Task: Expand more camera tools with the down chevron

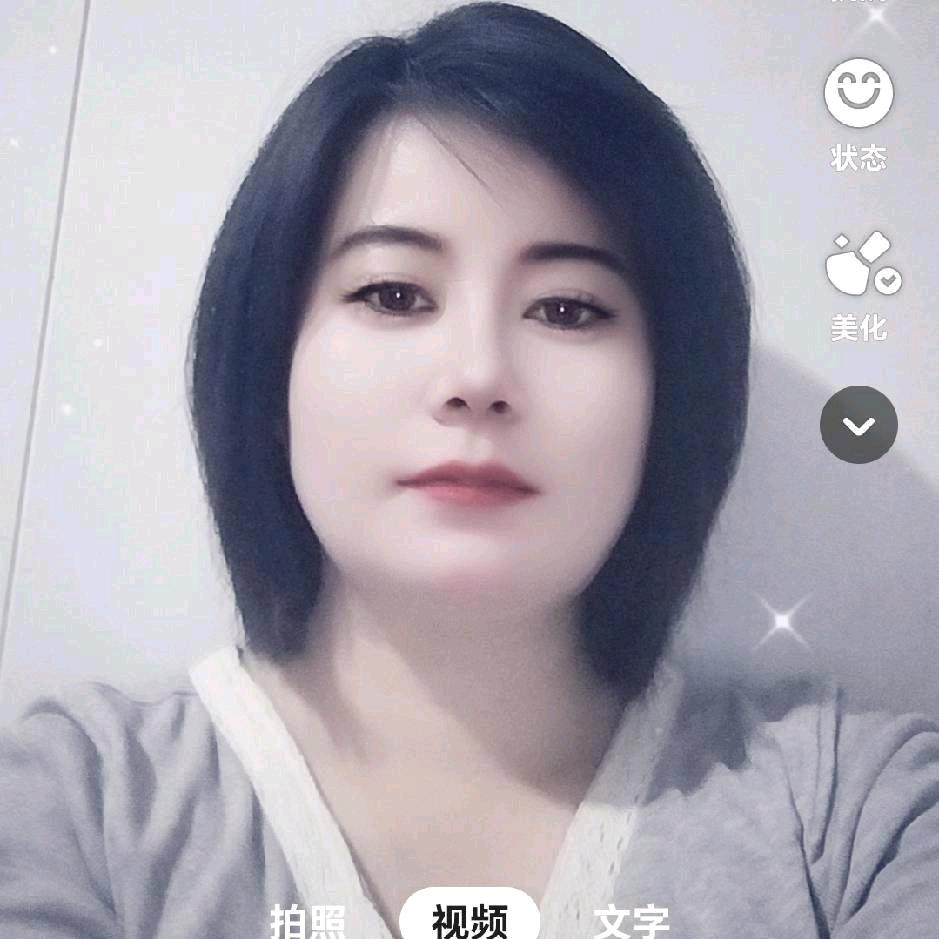Action: [x=859, y=425]
